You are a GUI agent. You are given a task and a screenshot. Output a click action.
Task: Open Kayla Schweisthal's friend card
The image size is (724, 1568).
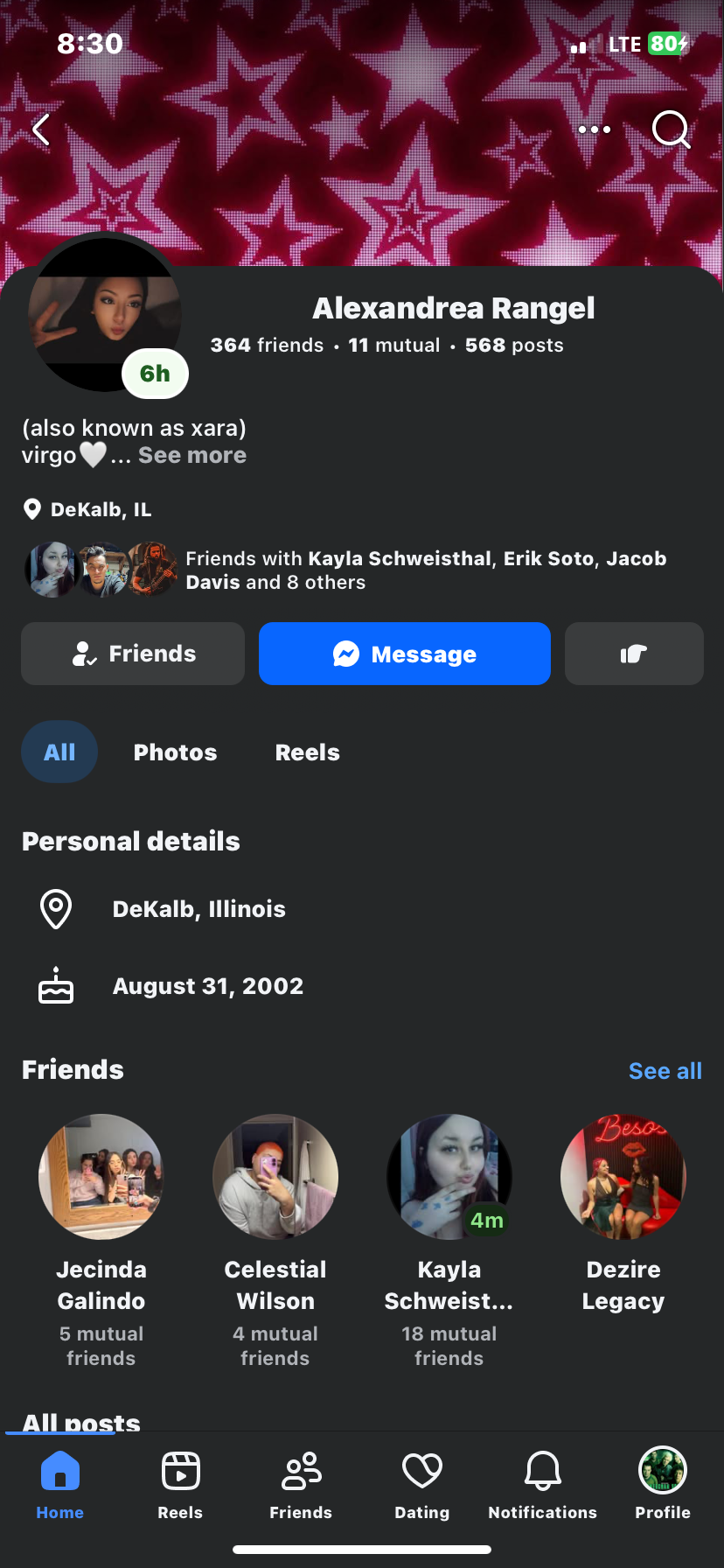(x=449, y=1177)
